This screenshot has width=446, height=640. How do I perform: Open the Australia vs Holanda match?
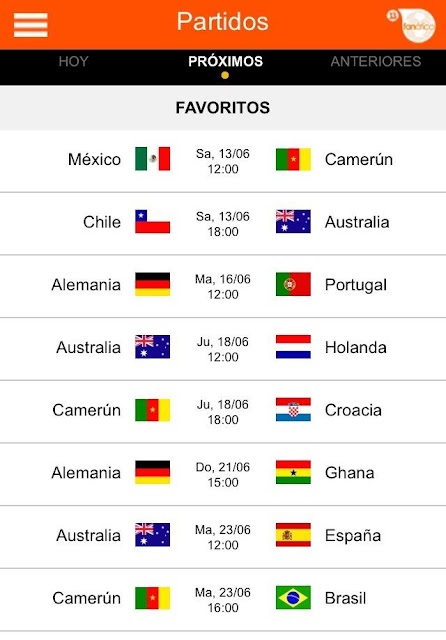pyautogui.click(x=223, y=349)
